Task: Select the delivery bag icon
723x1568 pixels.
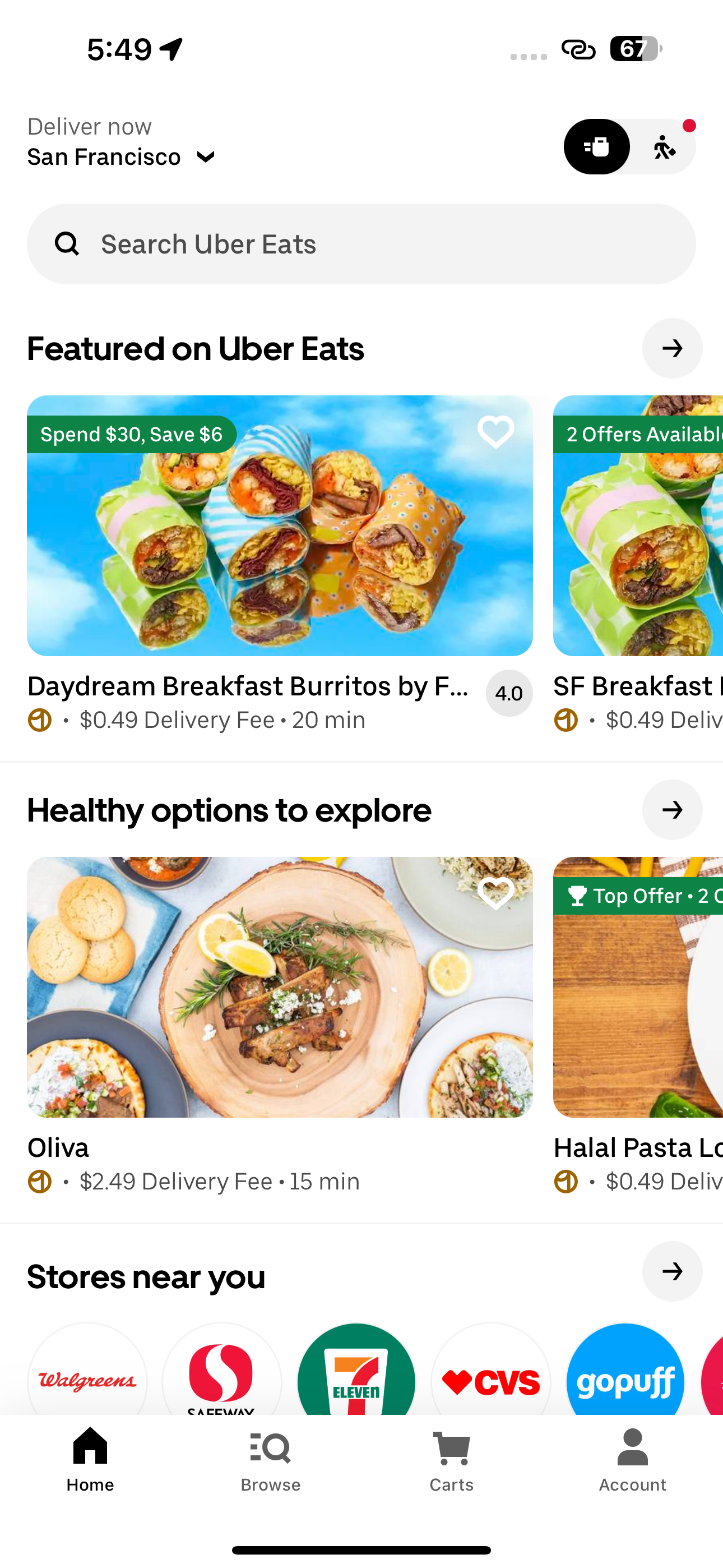Action: pos(596,147)
